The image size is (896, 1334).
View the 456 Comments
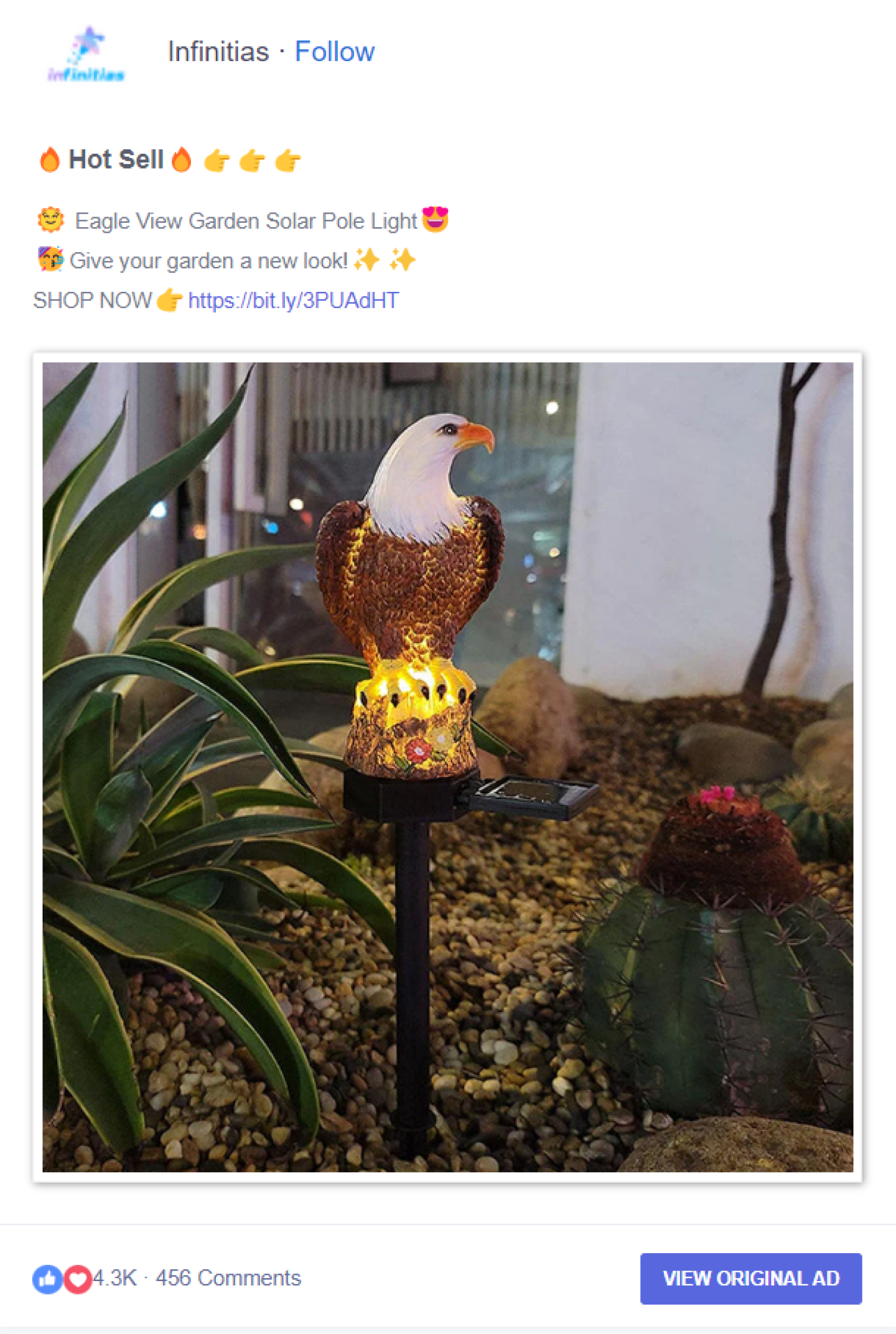228,1278
